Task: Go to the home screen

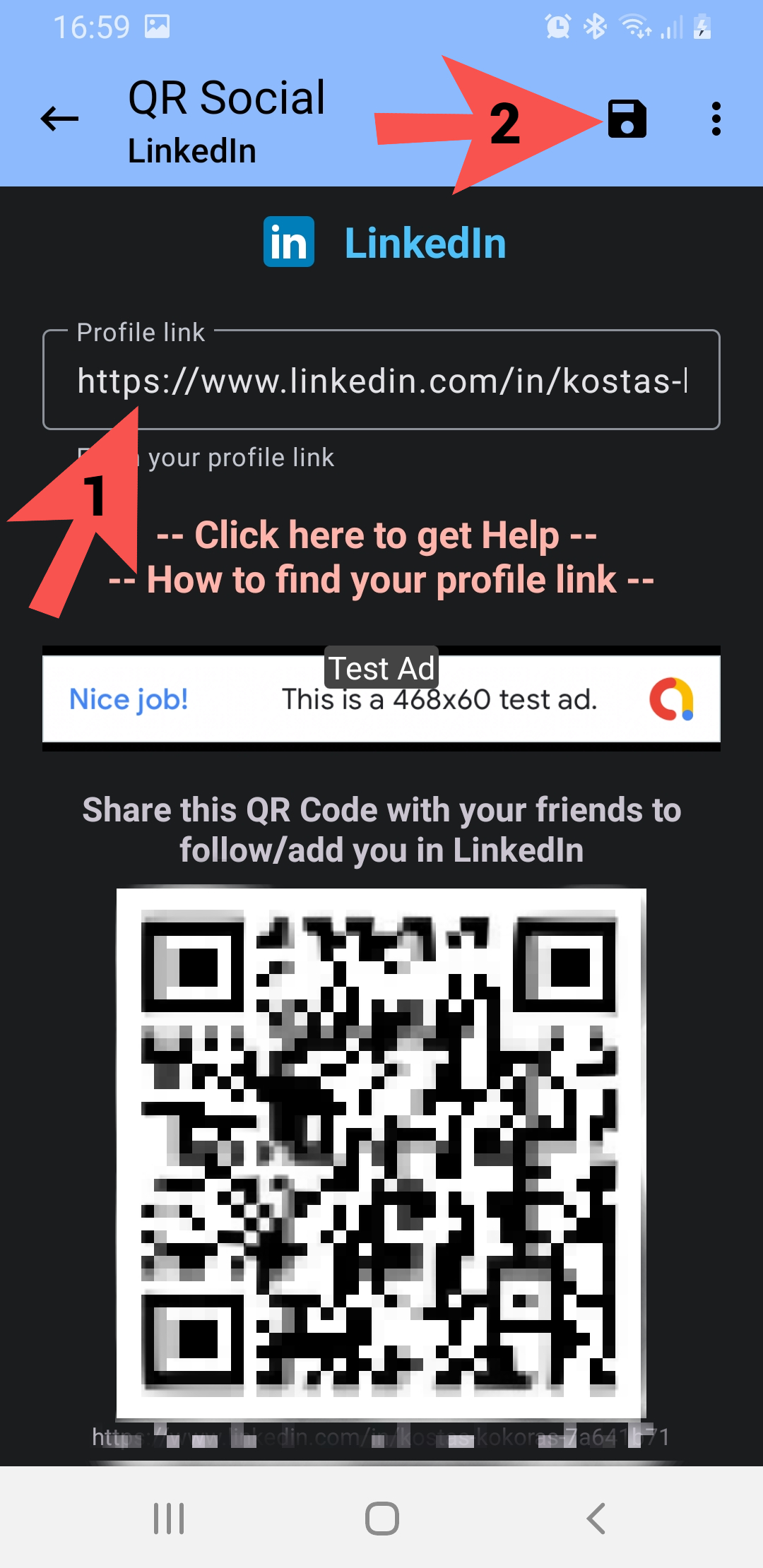Action: coord(381,1518)
